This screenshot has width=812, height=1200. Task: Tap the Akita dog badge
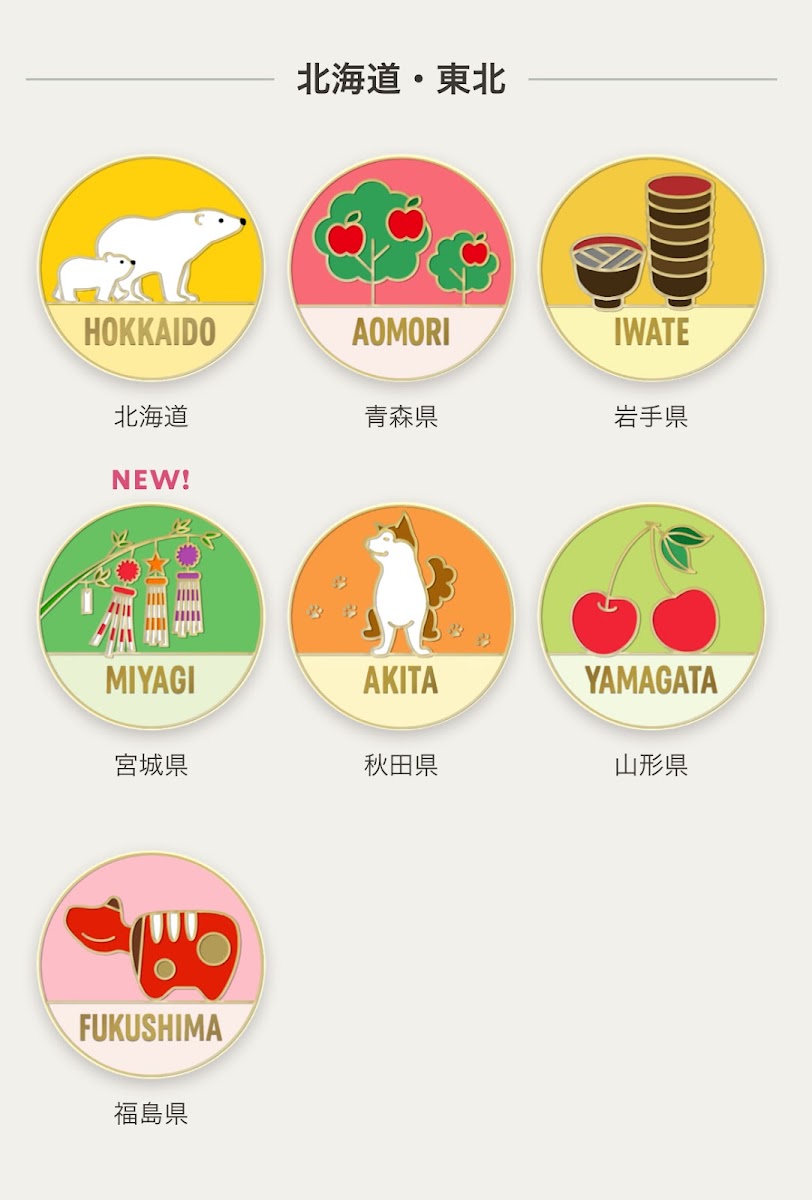pos(401,616)
